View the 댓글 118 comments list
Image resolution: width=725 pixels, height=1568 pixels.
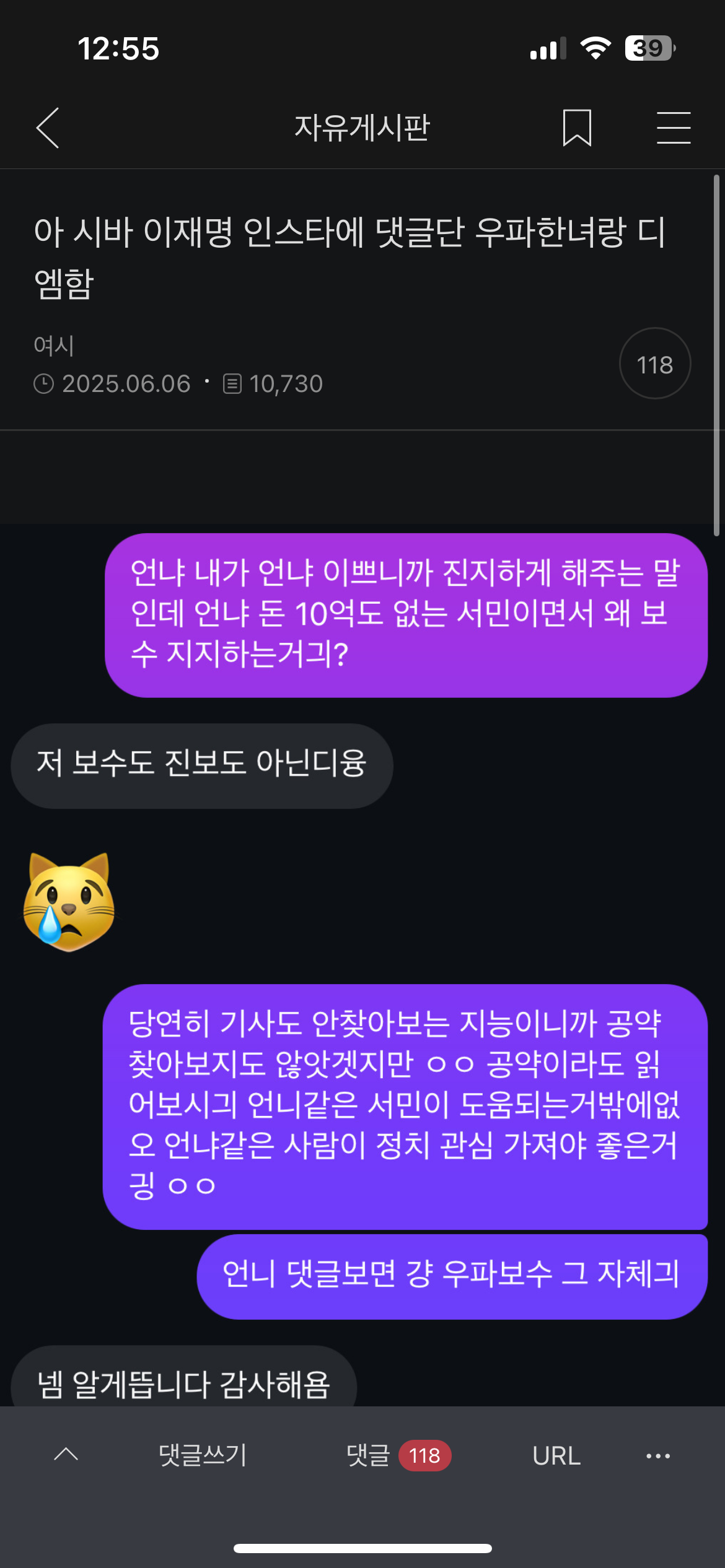[398, 1455]
